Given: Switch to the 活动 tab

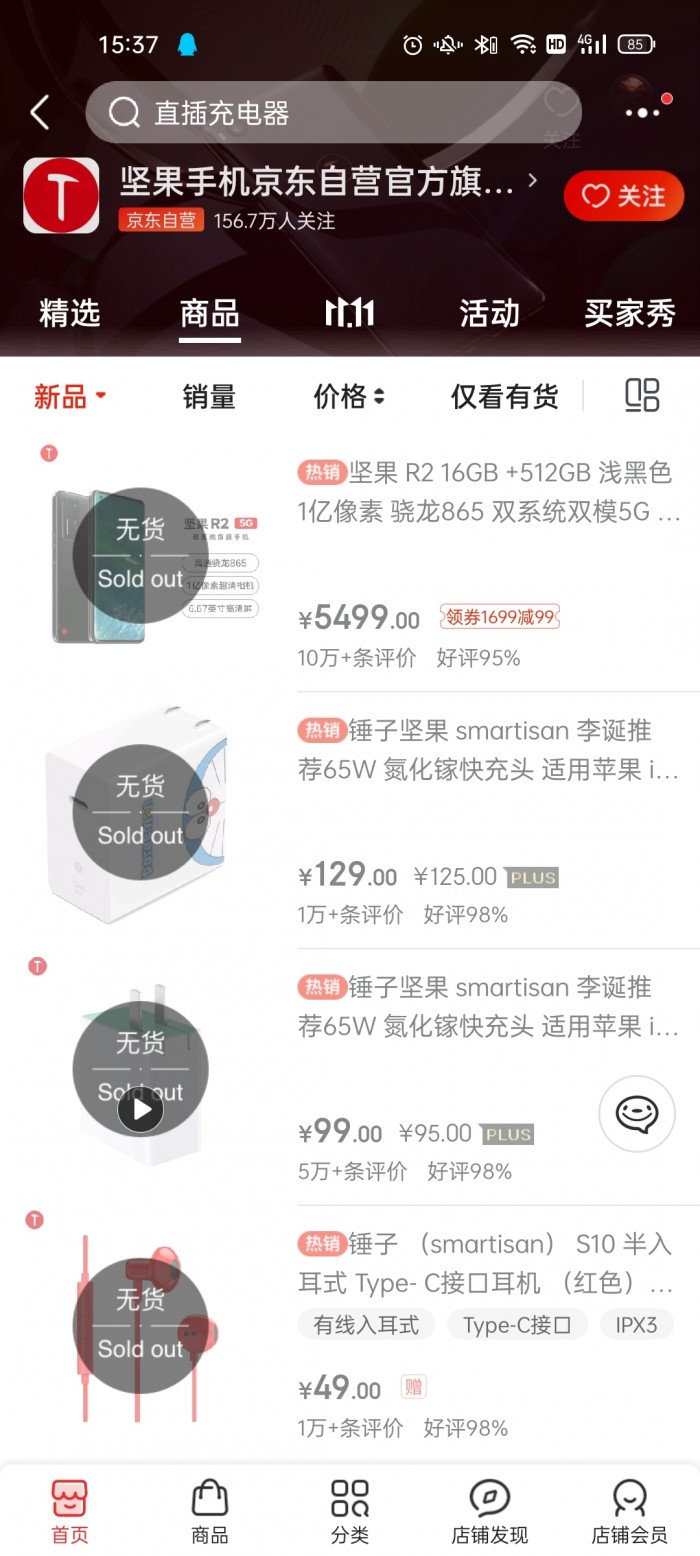Looking at the screenshot, I should pos(489,313).
